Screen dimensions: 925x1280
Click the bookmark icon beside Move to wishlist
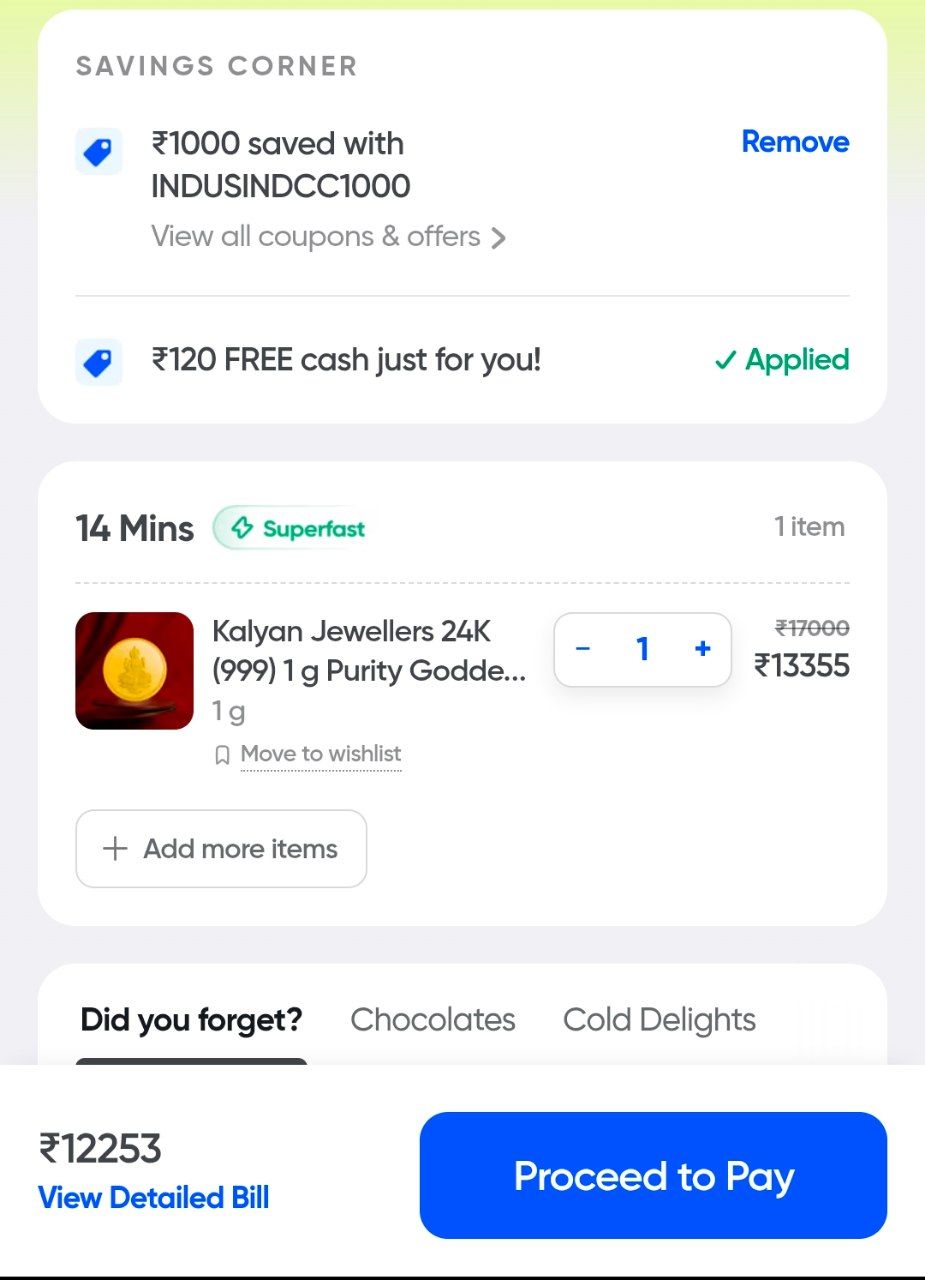(223, 753)
